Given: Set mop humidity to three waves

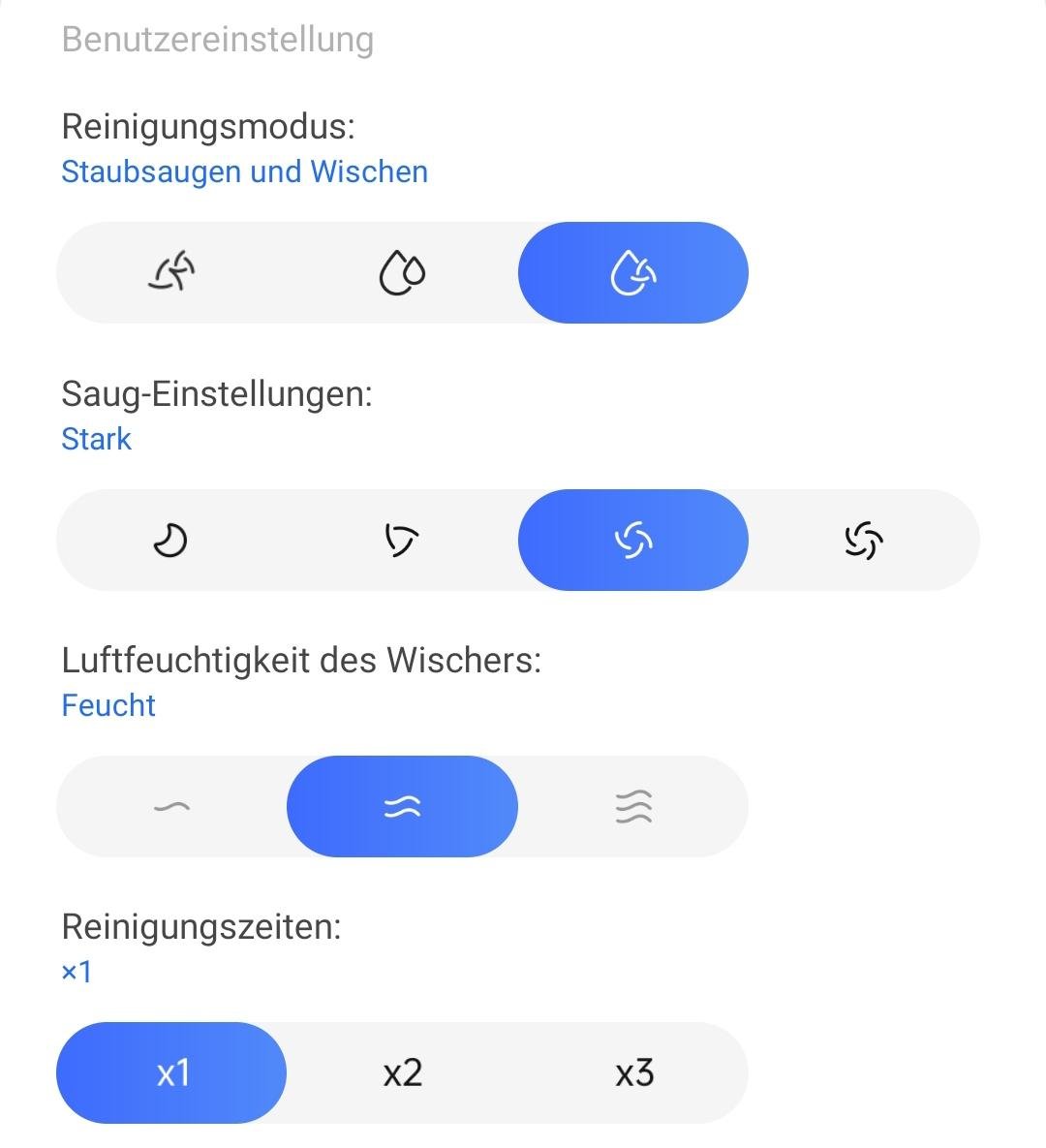Looking at the screenshot, I should [633, 806].
